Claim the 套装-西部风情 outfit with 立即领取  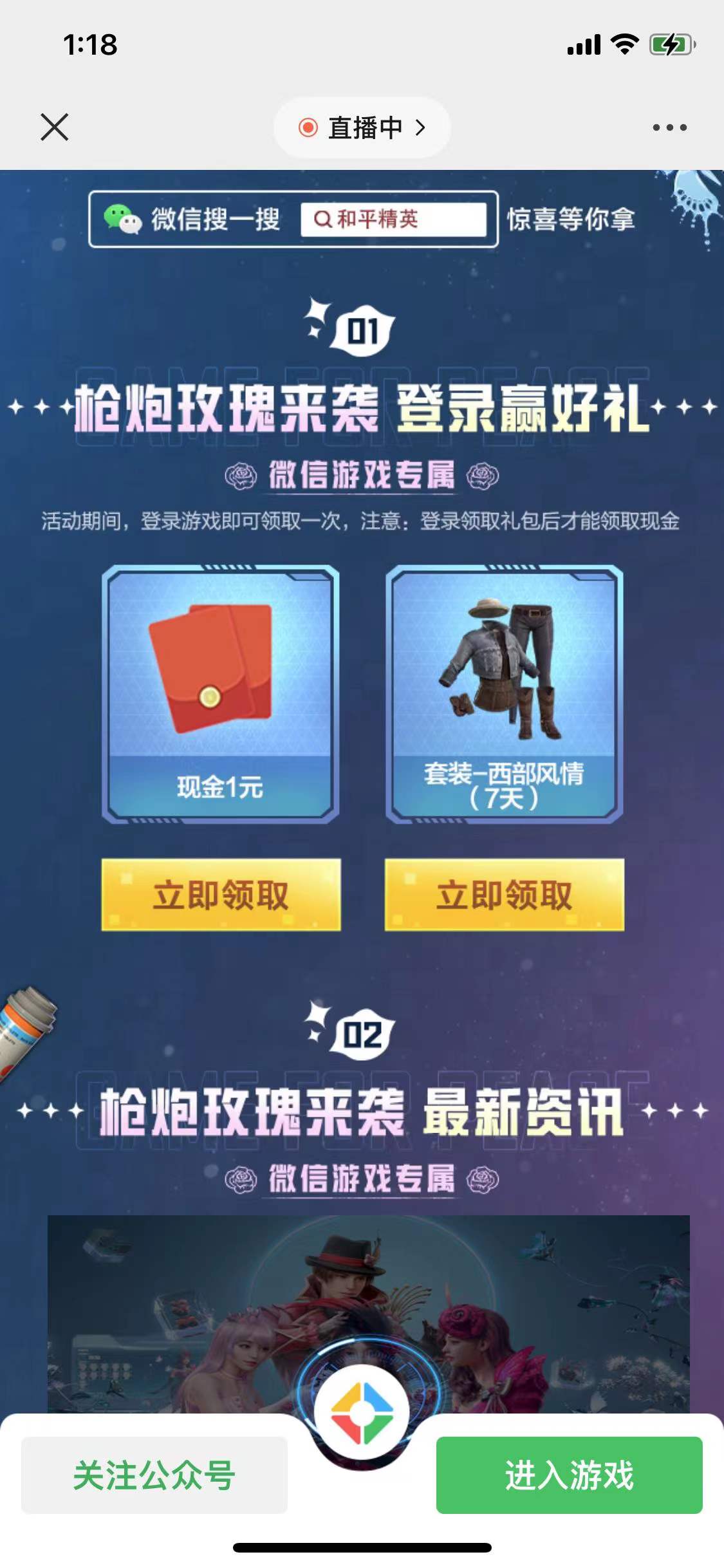[x=504, y=894]
